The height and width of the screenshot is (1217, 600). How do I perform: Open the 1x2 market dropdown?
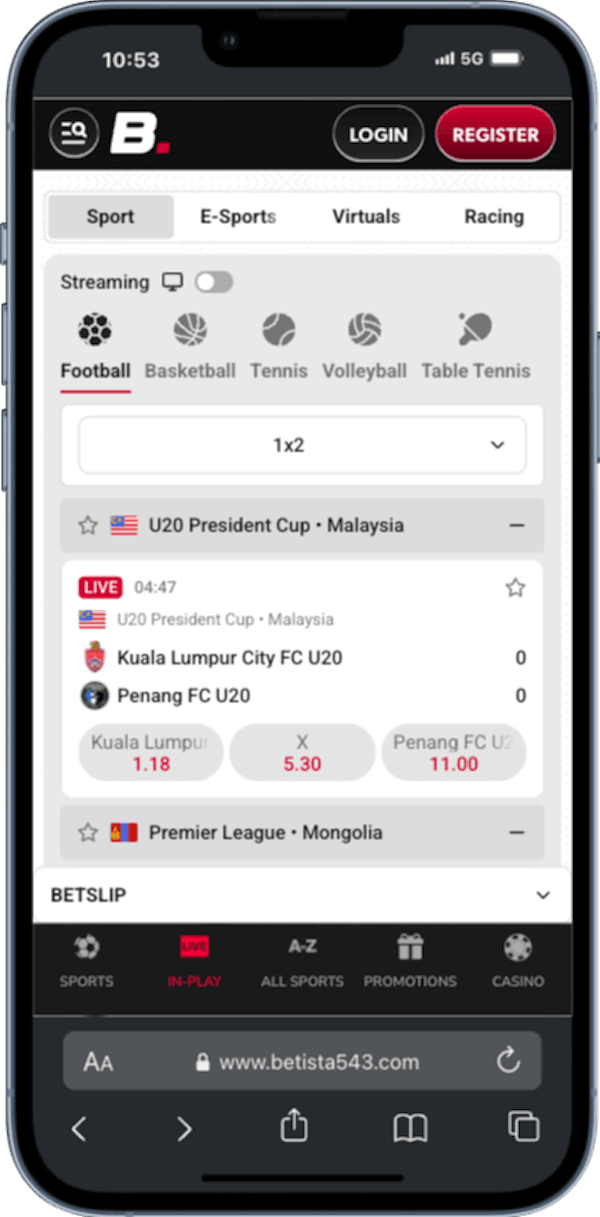pyautogui.click(x=302, y=445)
